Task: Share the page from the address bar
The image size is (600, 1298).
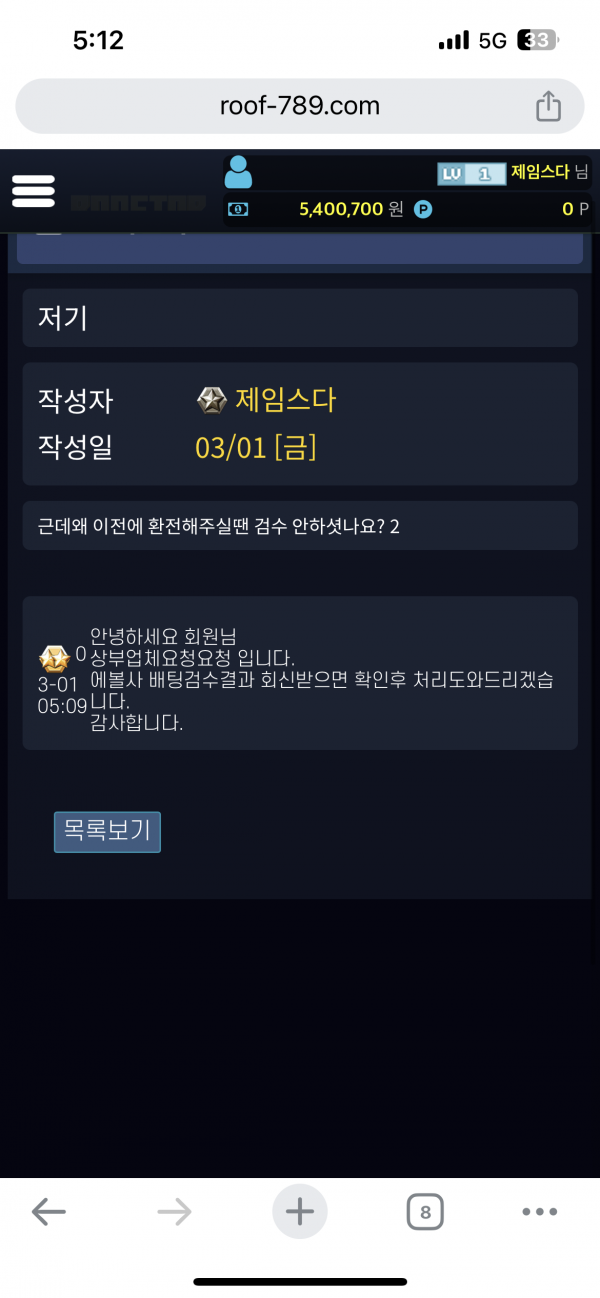Action: 548,106
